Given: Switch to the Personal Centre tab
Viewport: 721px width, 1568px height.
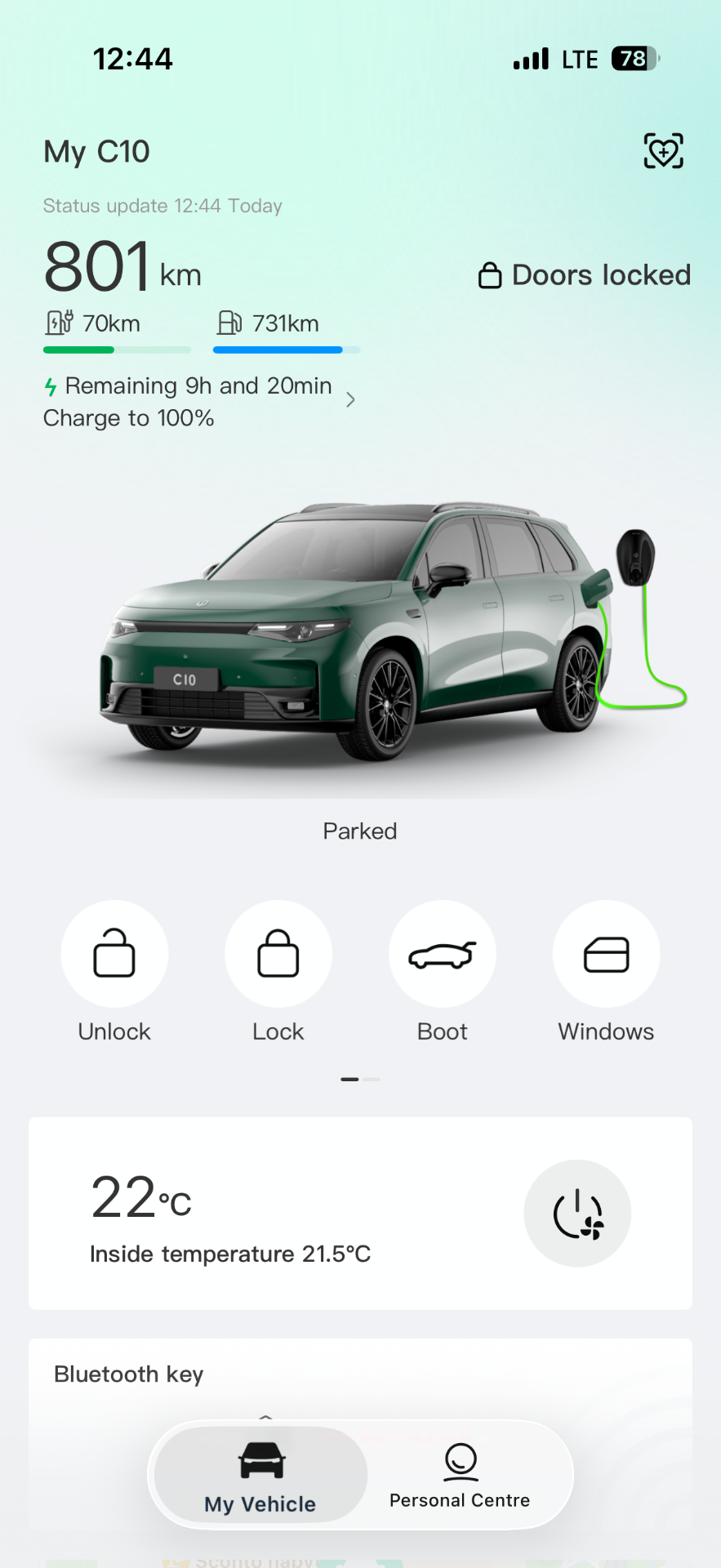Looking at the screenshot, I should 460,1475.
